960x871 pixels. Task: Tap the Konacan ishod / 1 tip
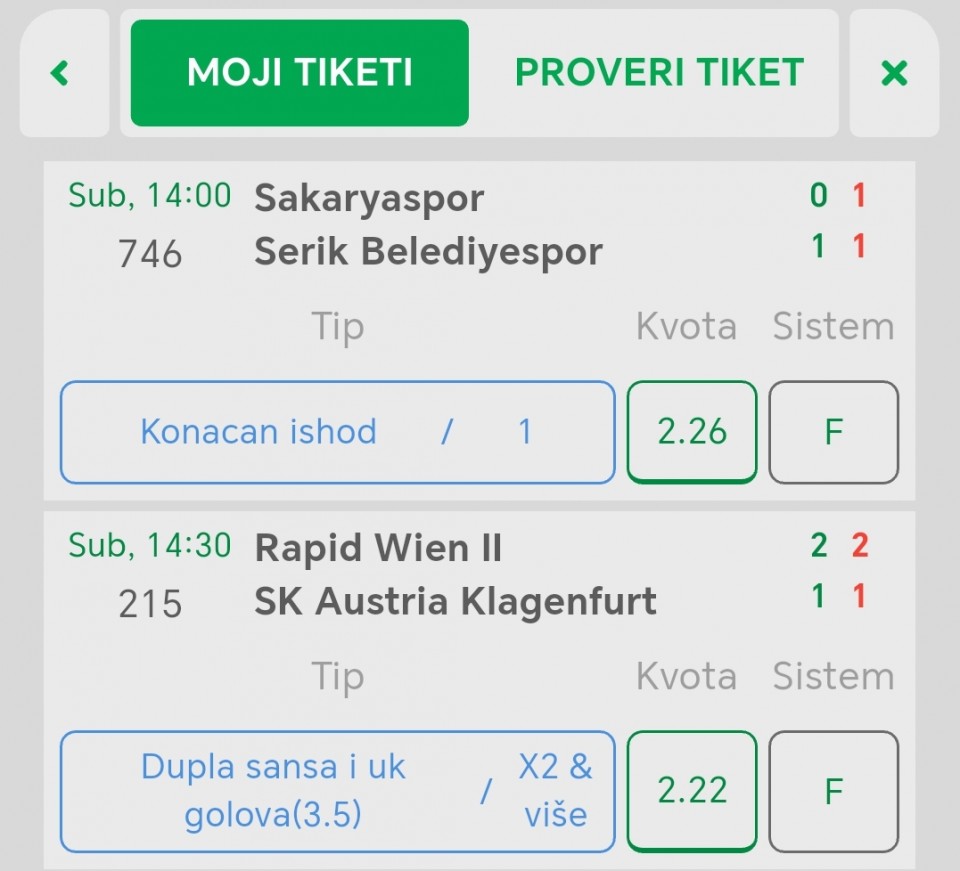click(x=337, y=432)
